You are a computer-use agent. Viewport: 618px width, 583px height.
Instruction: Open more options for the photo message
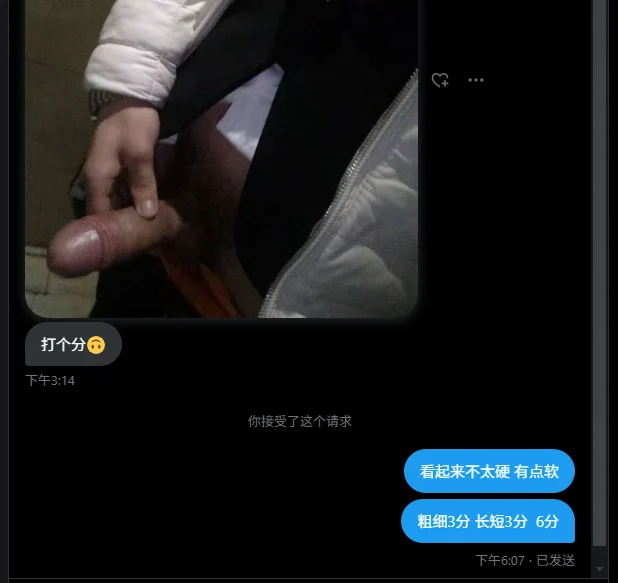(x=476, y=80)
